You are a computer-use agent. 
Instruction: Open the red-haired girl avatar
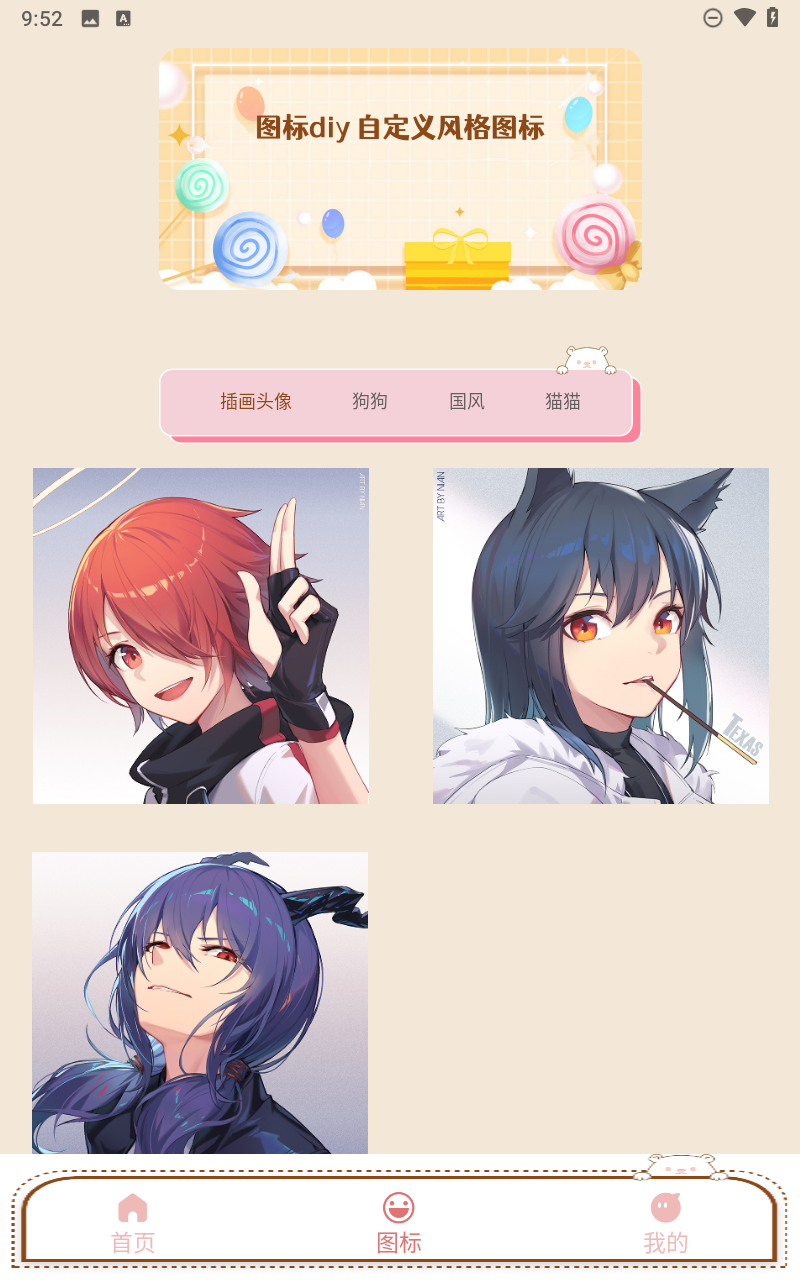coord(201,636)
